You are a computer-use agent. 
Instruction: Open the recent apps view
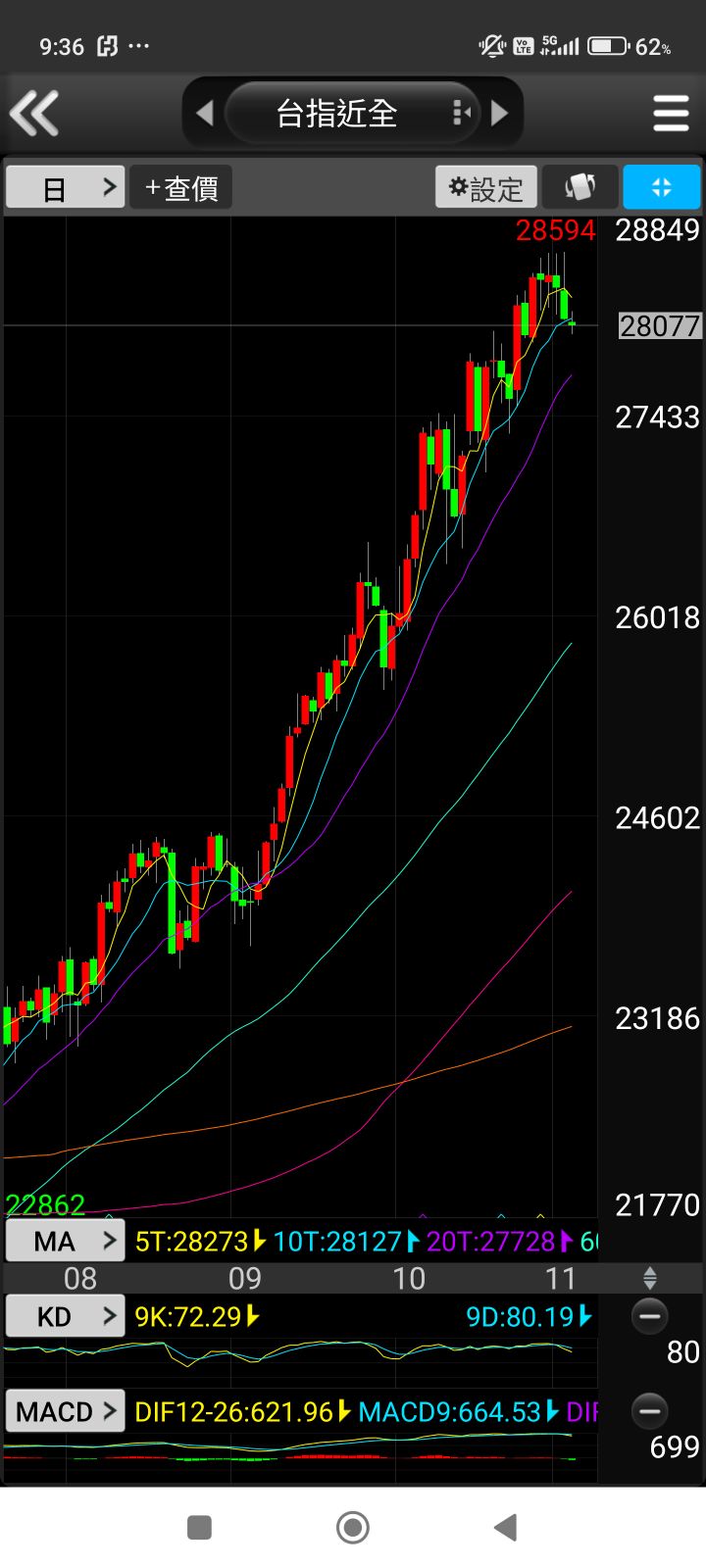click(199, 1527)
